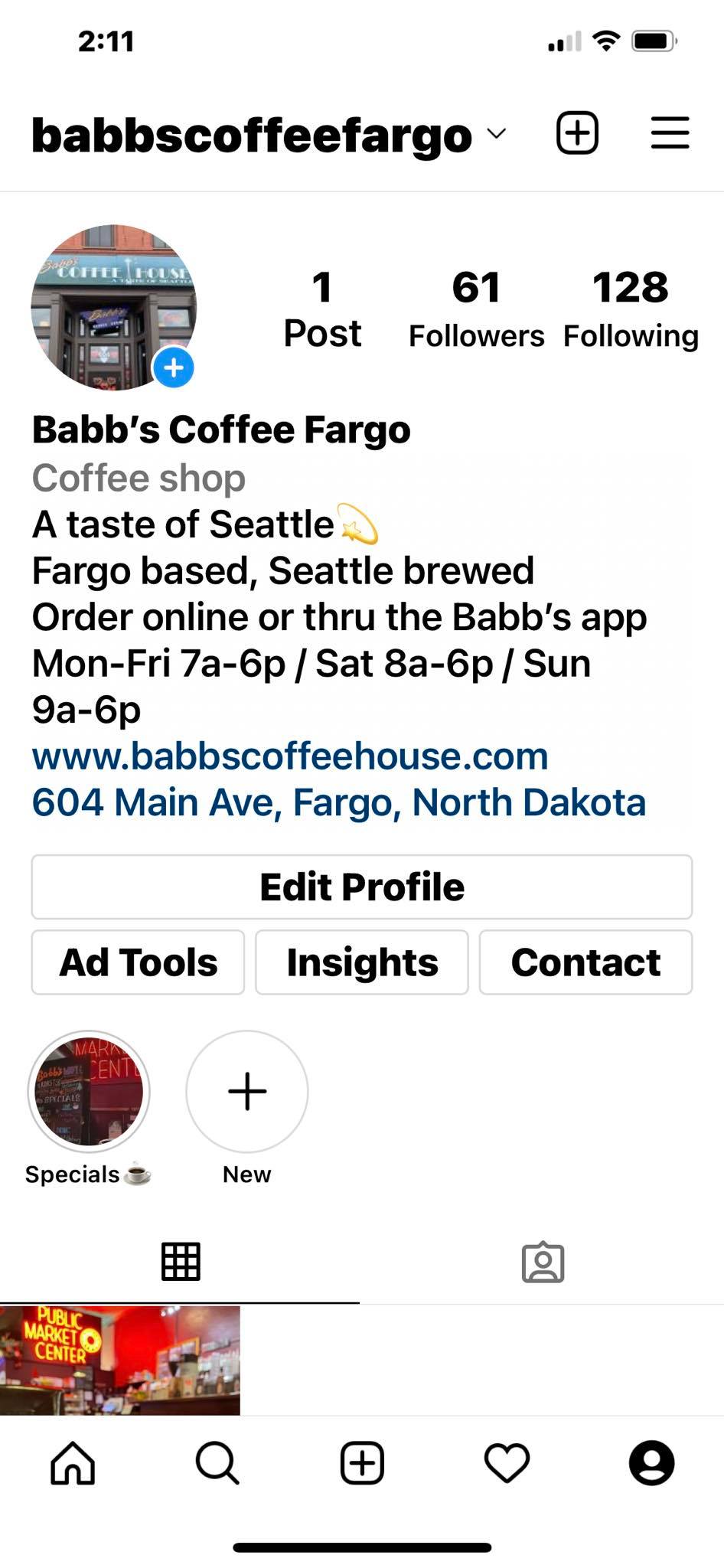Open www.babbscoffeehouse.com website link
This screenshot has height=1568, width=724.
click(x=290, y=756)
